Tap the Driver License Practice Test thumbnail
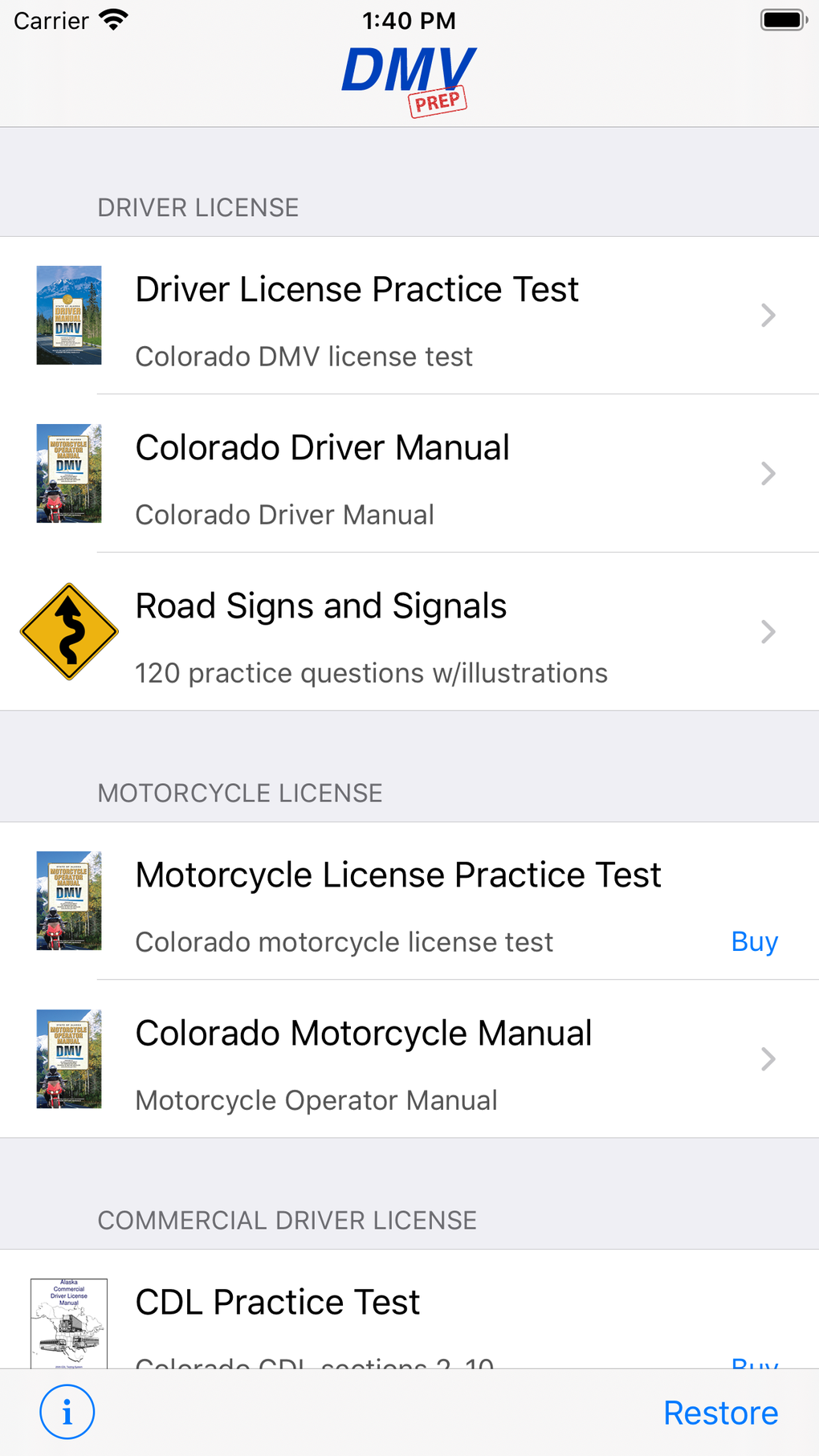 click(x=68, y=315)
